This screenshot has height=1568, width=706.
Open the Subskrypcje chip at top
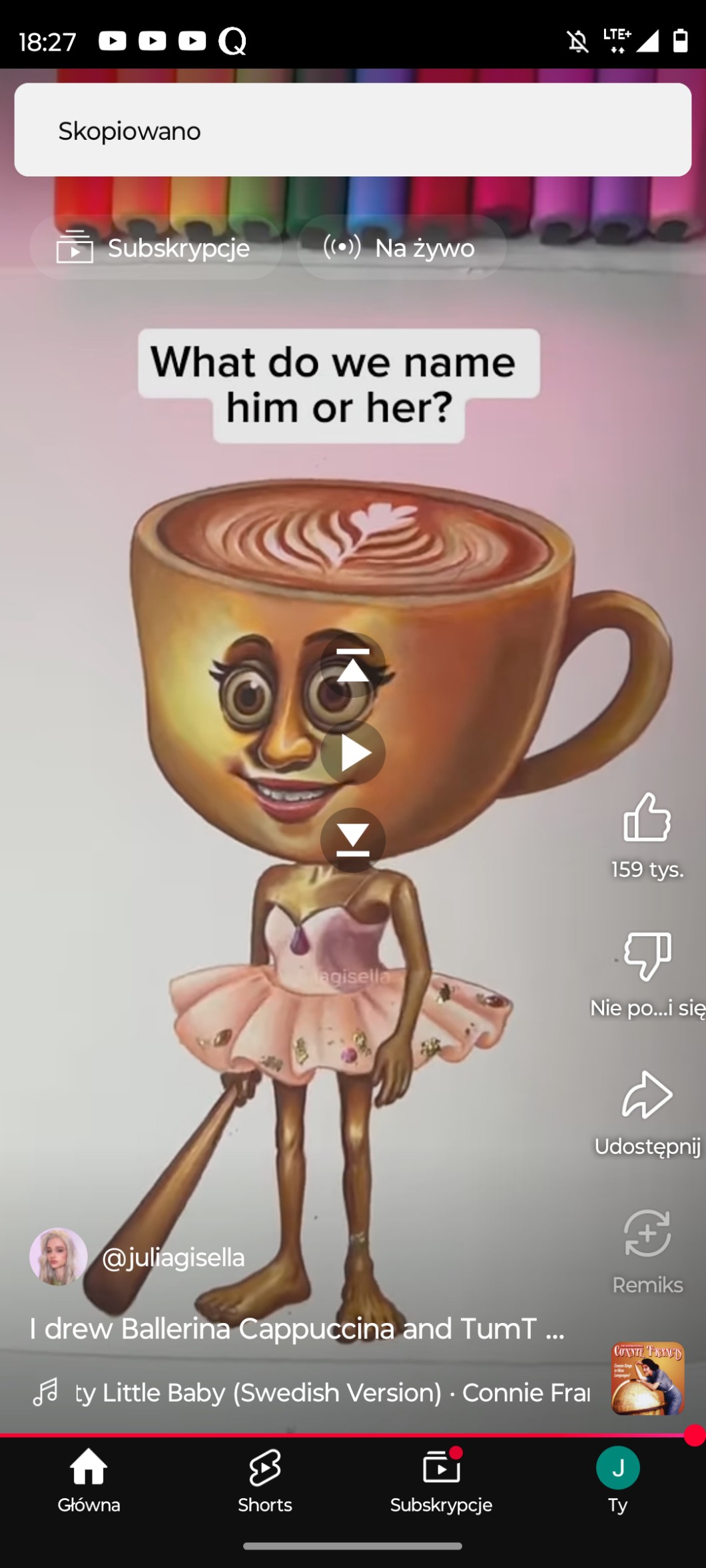click(155, 248)
